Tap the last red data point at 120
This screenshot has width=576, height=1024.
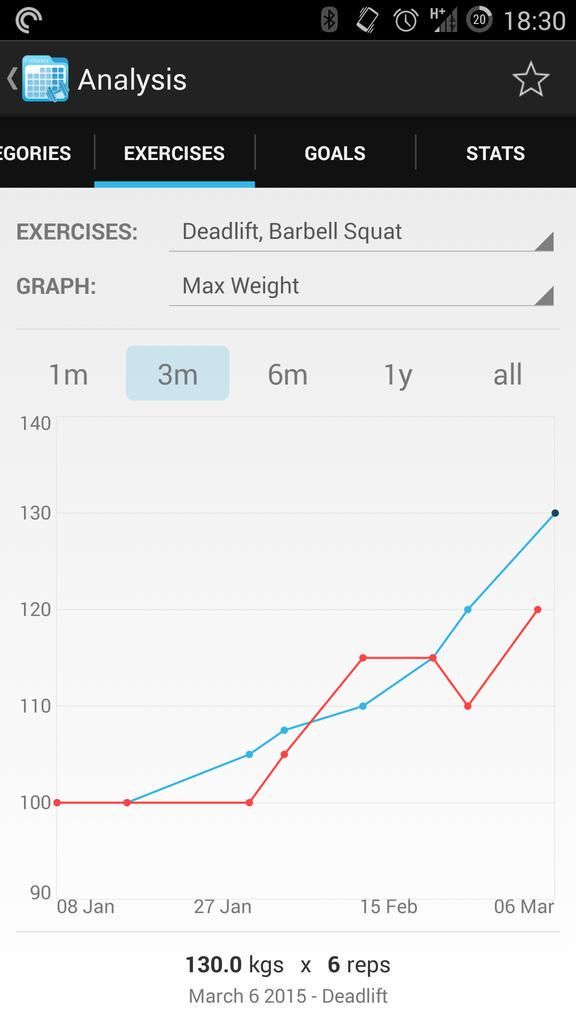537,609
